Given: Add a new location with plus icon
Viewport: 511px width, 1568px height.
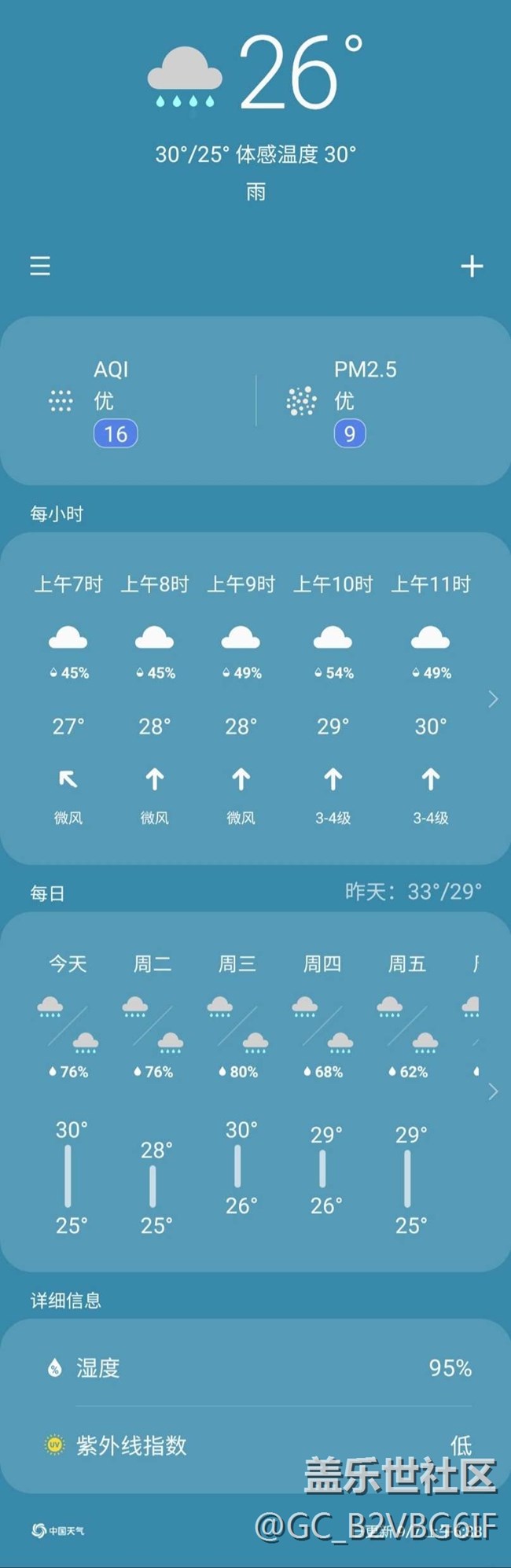Looking at the screenshot, I should tap(472, 267).
